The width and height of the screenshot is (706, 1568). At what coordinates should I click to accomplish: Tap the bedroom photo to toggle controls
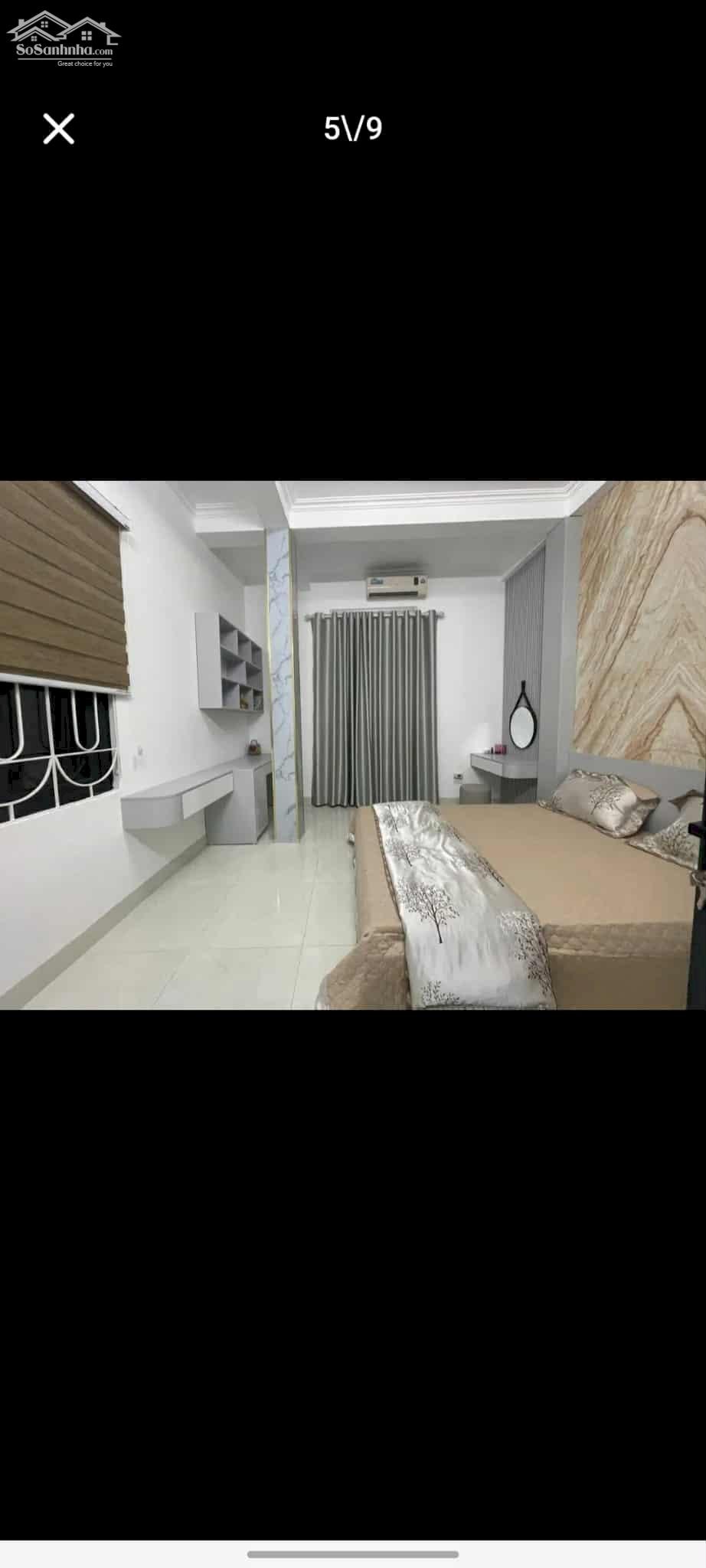tap(353, 744)
